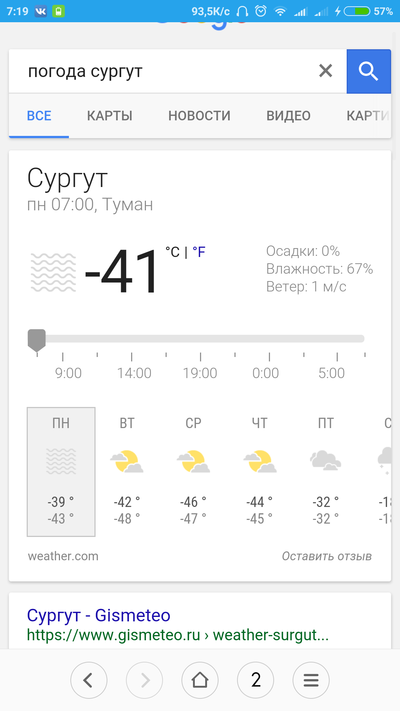Select the ЧТ day forecast
The height and width of the screenshot is (711, 400).
[x=259, y=472]
